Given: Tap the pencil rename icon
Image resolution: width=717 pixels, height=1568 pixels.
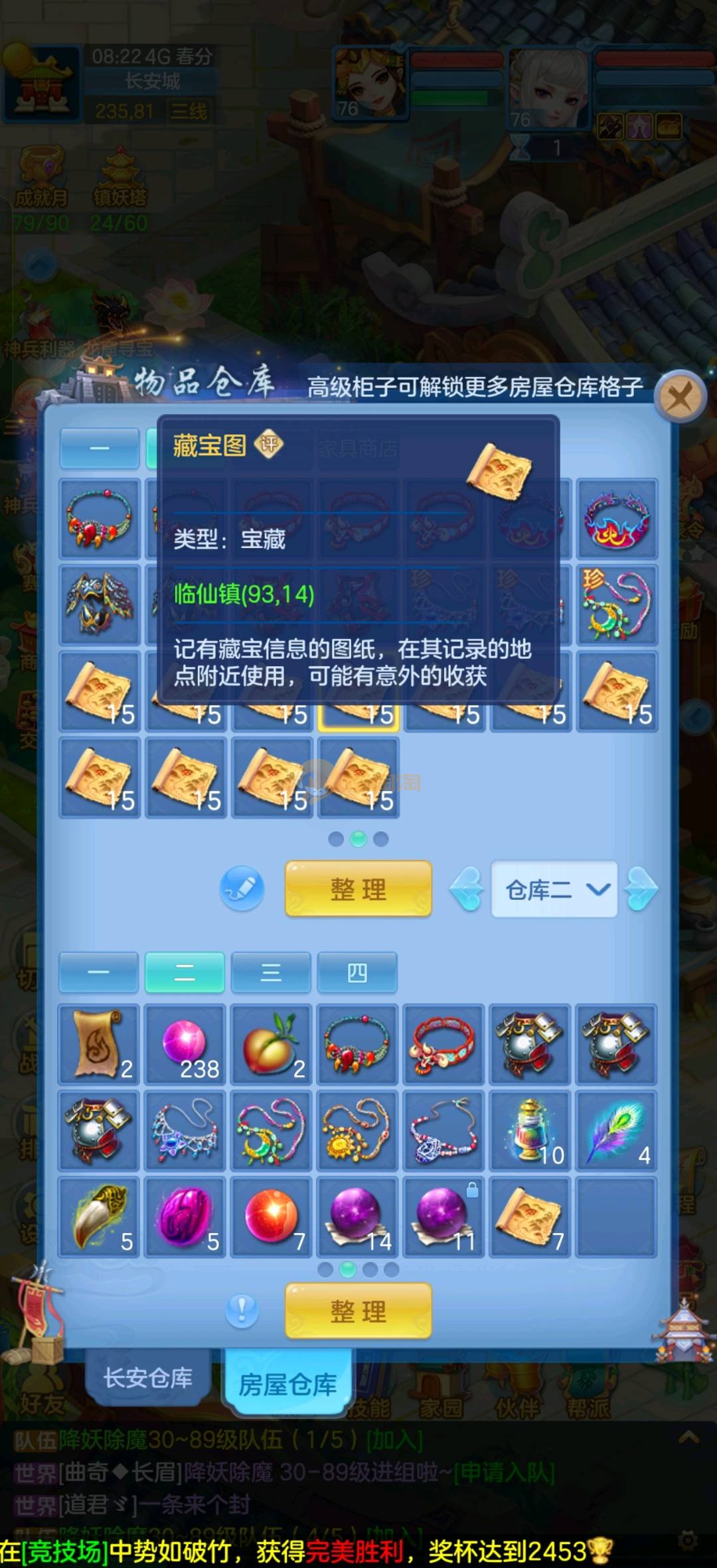Looking at the screenshot, I should point(242,888).
